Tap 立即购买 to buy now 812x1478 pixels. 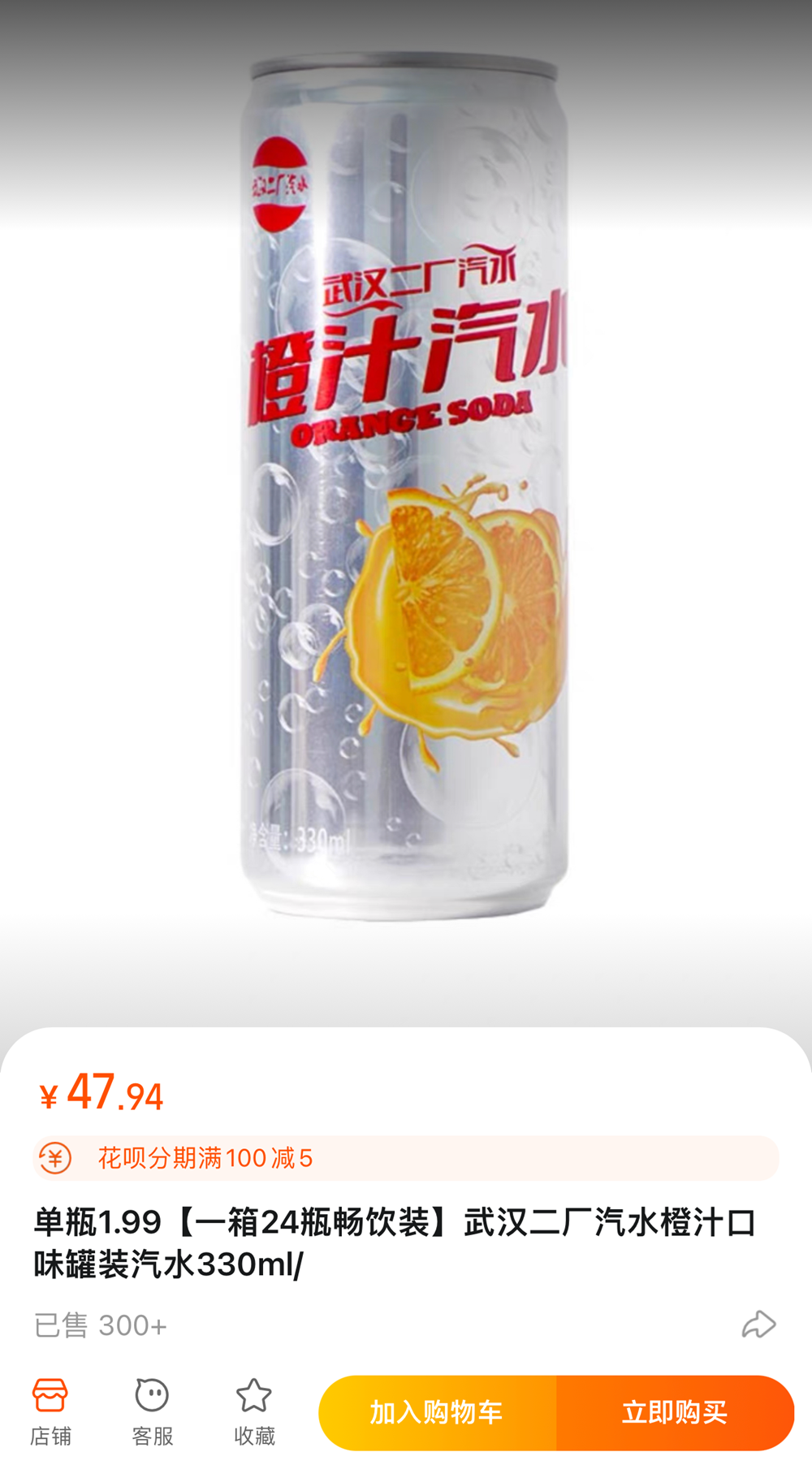(x=675, y=1413)
